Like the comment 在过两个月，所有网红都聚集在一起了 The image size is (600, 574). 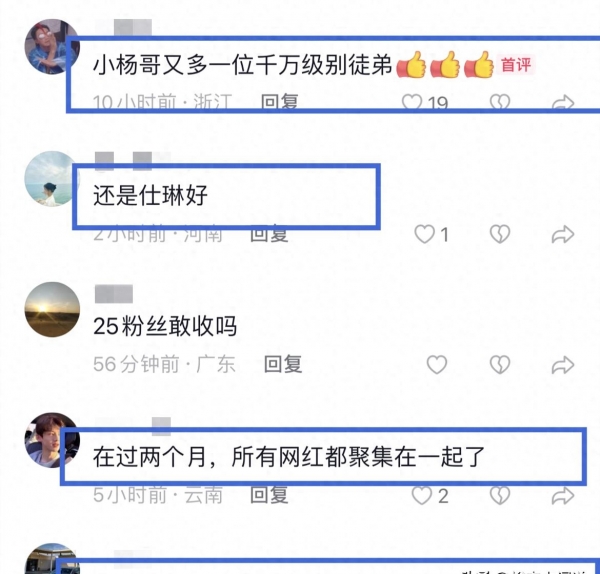coord(422,495)
